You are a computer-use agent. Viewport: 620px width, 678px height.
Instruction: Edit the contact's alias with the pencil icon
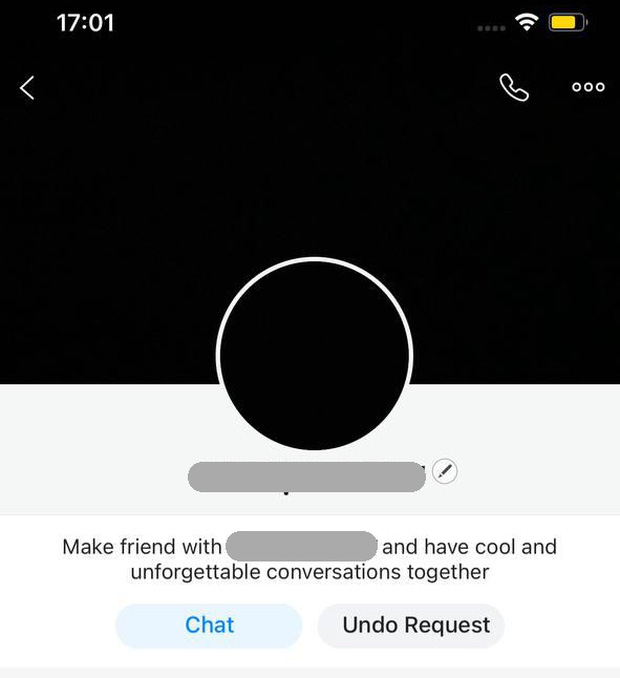click(446, 471)
